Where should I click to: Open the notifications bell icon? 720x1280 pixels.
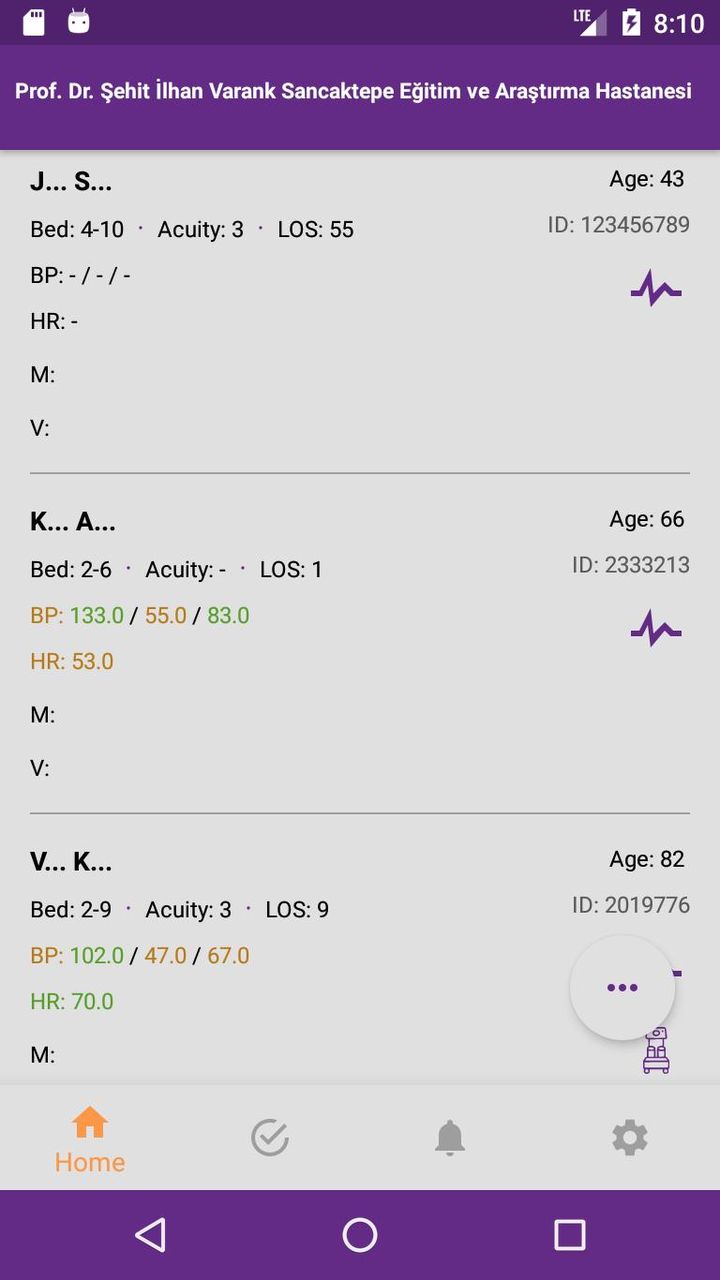pos(450,1137)
